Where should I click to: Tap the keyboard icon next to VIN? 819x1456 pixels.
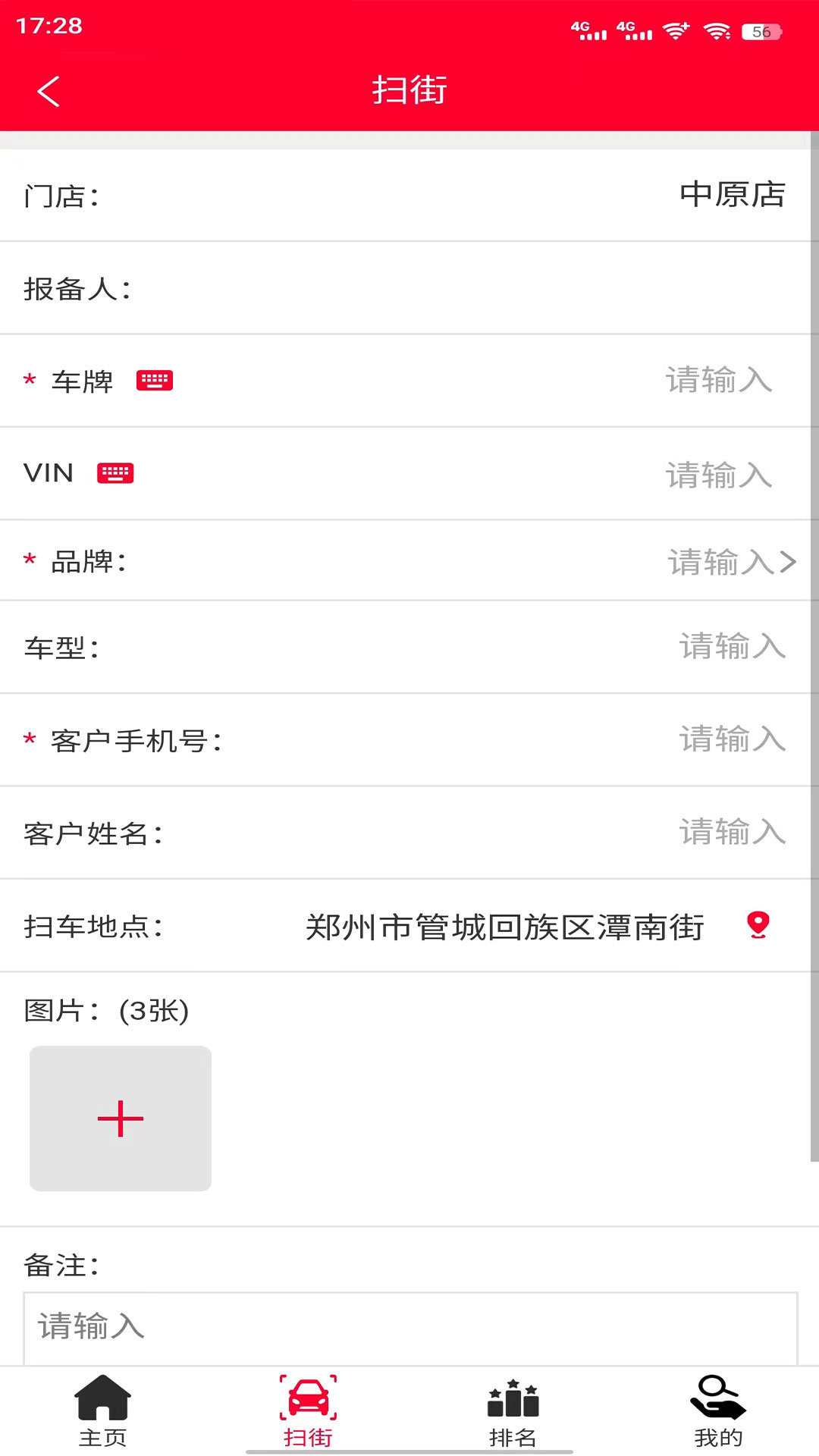(115, 473)
